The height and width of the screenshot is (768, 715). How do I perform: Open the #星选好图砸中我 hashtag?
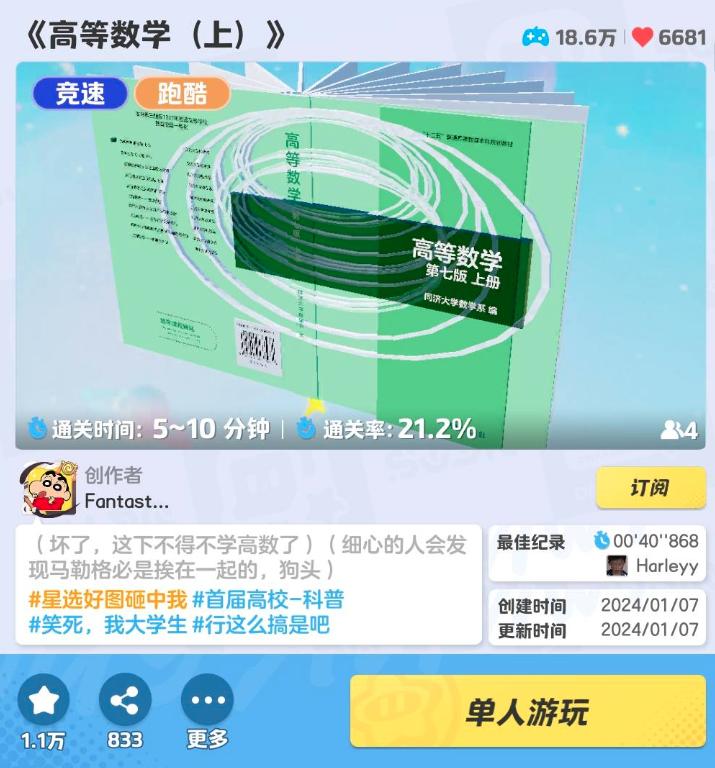(108, 600)
